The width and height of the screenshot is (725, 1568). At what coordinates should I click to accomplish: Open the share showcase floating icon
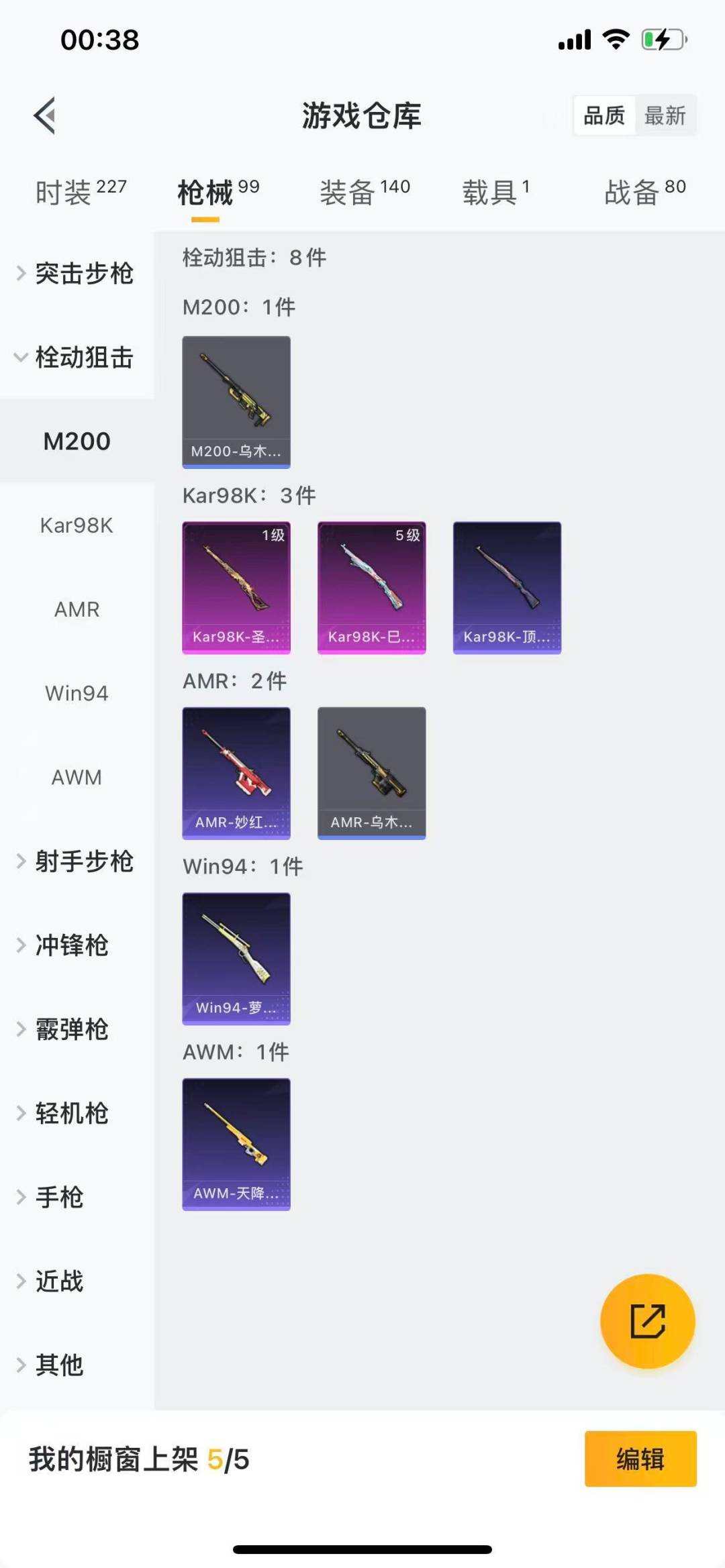[x=646, y=1320]
